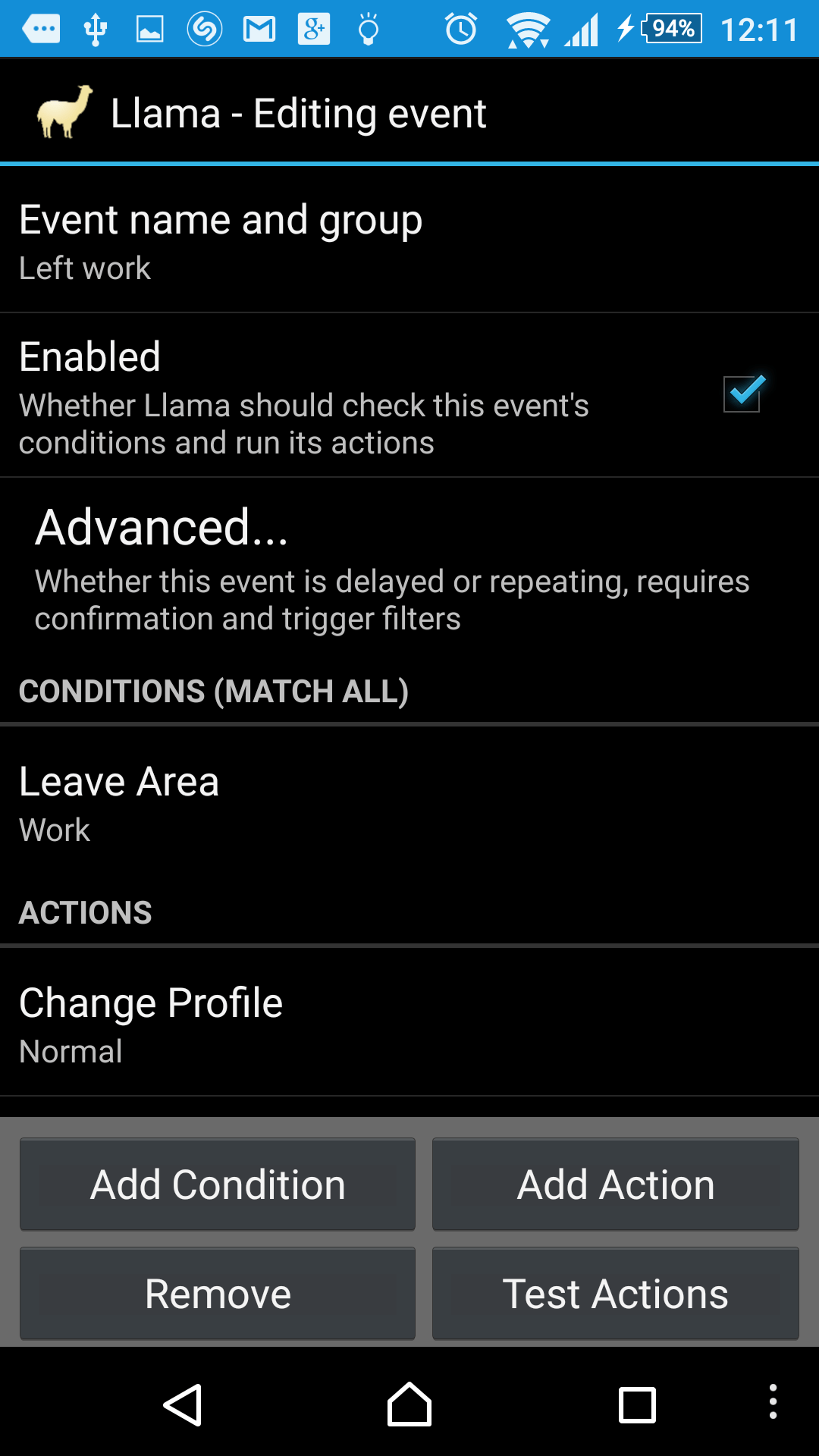Go back with the system back button
The width and height of the screenshot is (819, 1456).
(x=183, y=1404)
